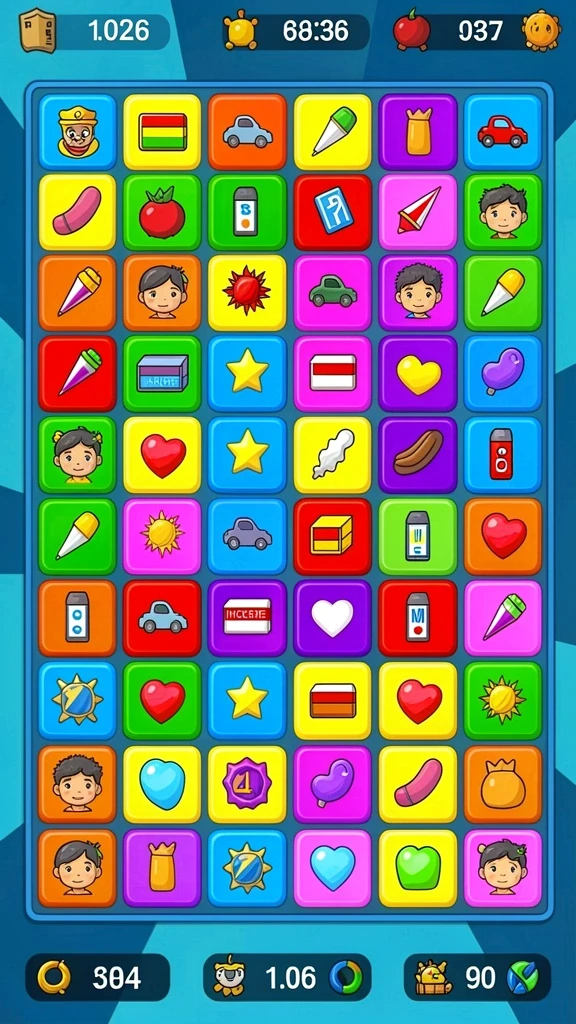Screen dimensions: 576x1024
Task: Tap the blue card tile on red
Action: (x=333, y=212)
